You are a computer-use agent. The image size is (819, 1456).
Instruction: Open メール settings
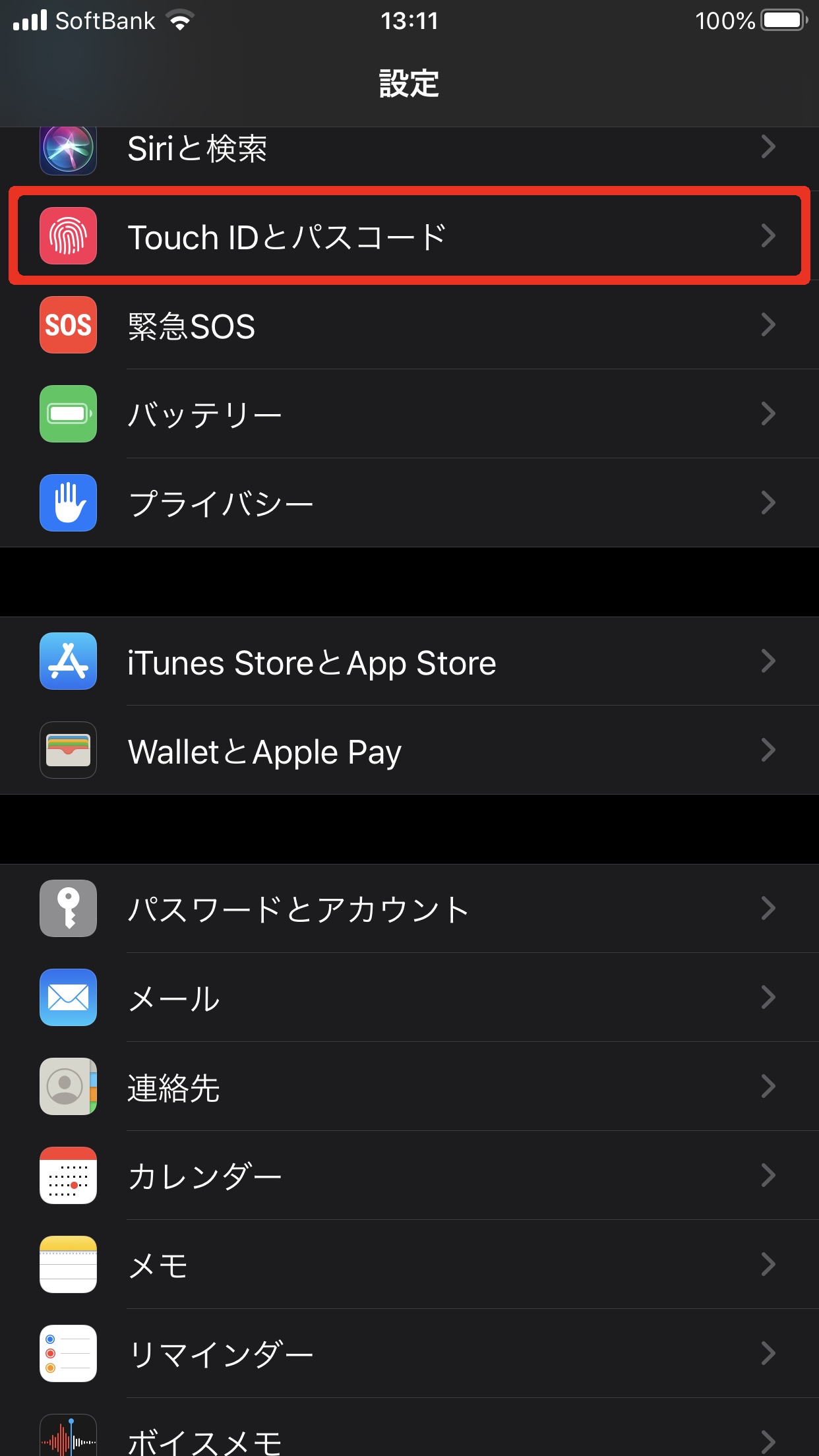(x=409, y=998)
